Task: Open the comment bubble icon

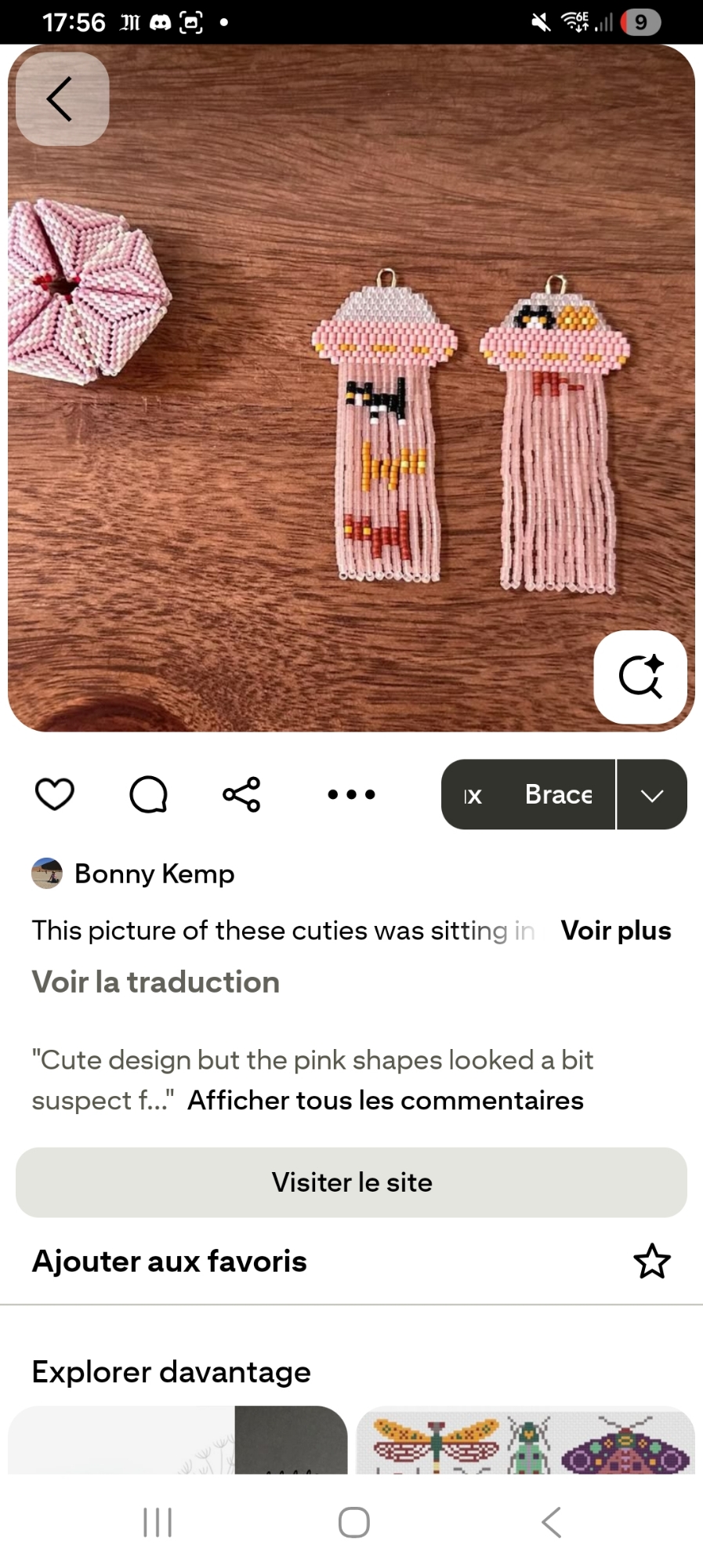Action: [x=148, y=794]
